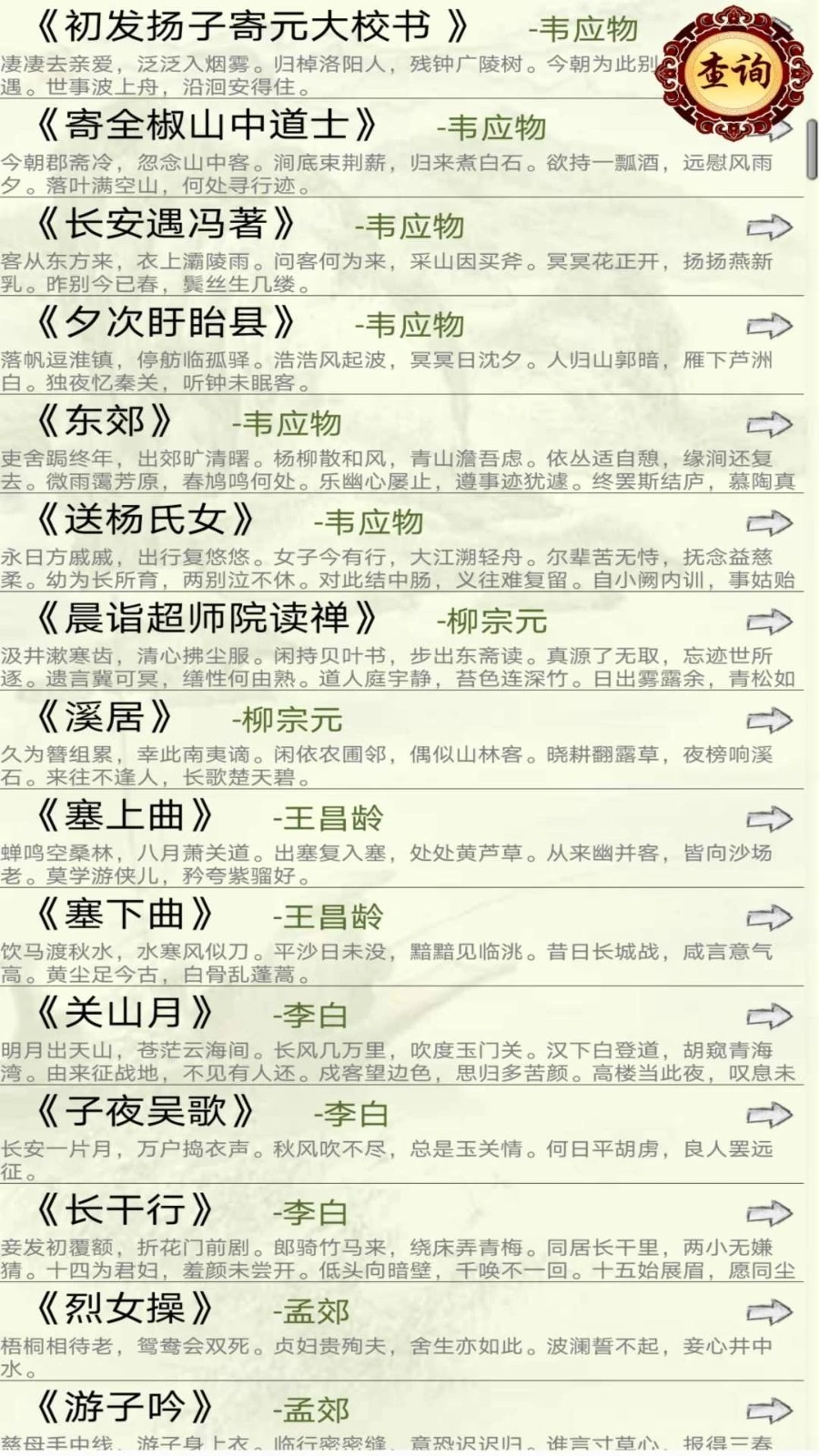
Task: Click the arrow icon for 送杨氏女
Action: pyautogui.click(x=769, y=522)
